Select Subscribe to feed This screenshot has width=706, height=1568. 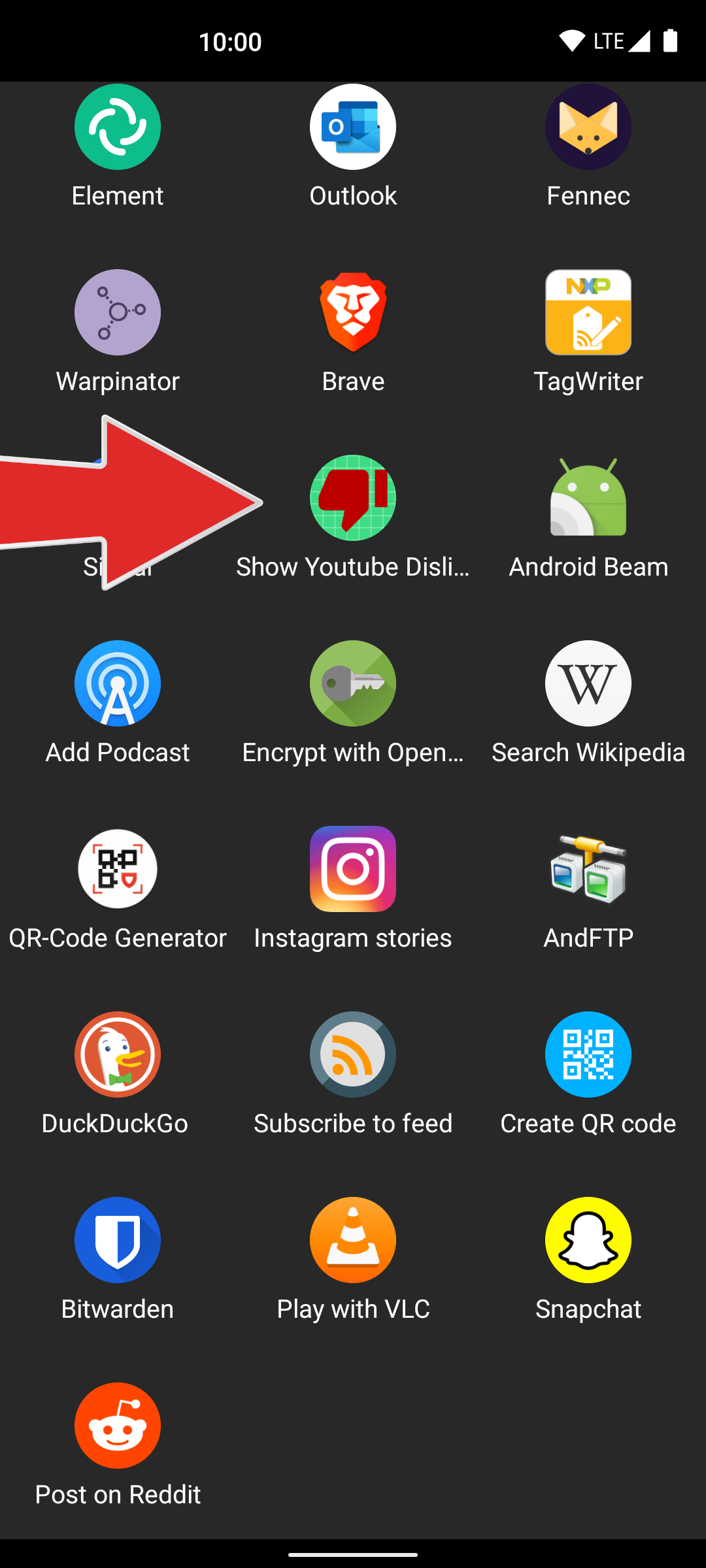(x=353, y=1055)
